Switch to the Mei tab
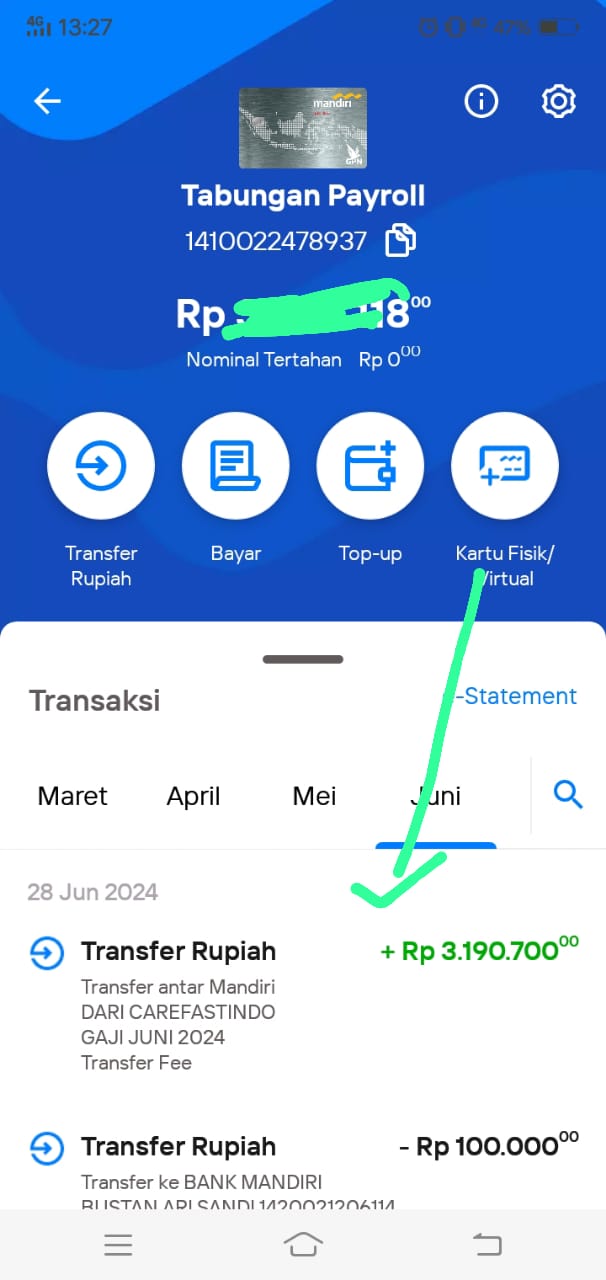 (314, 796)
